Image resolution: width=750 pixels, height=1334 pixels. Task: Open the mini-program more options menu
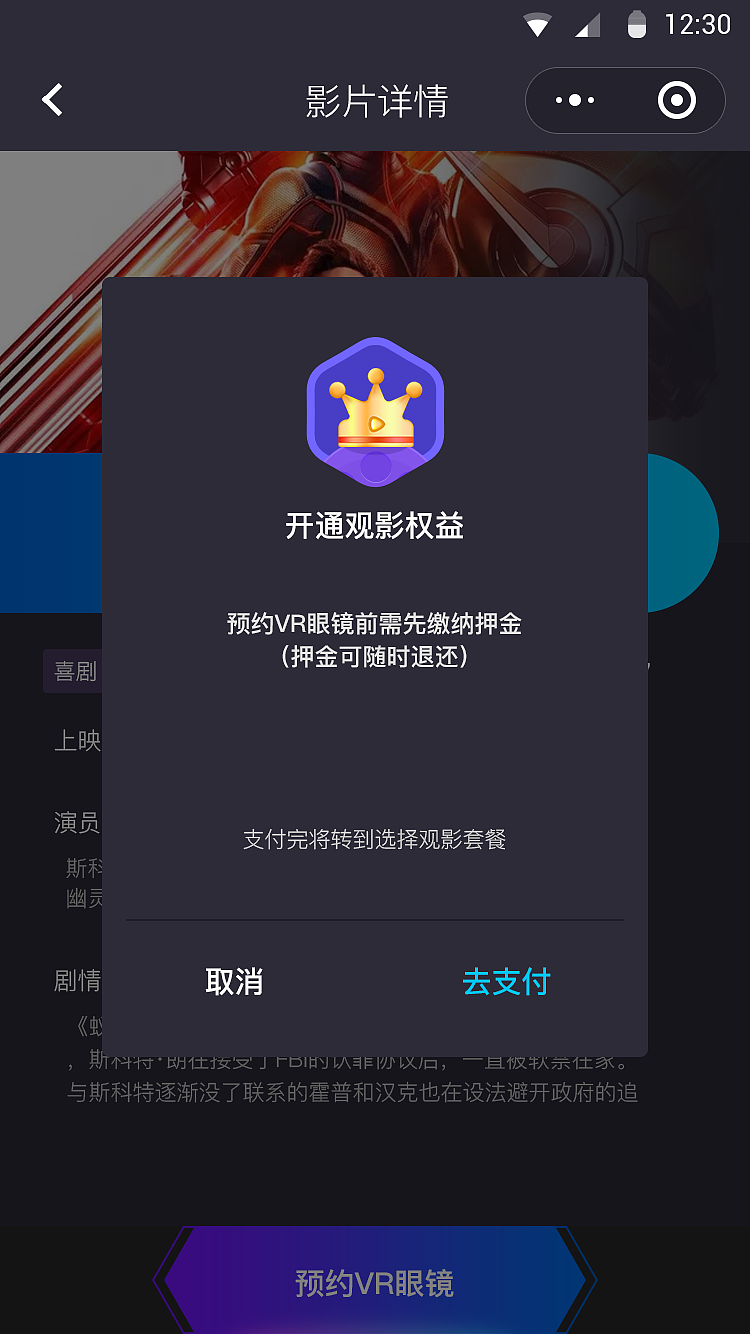tap(573, 100)
